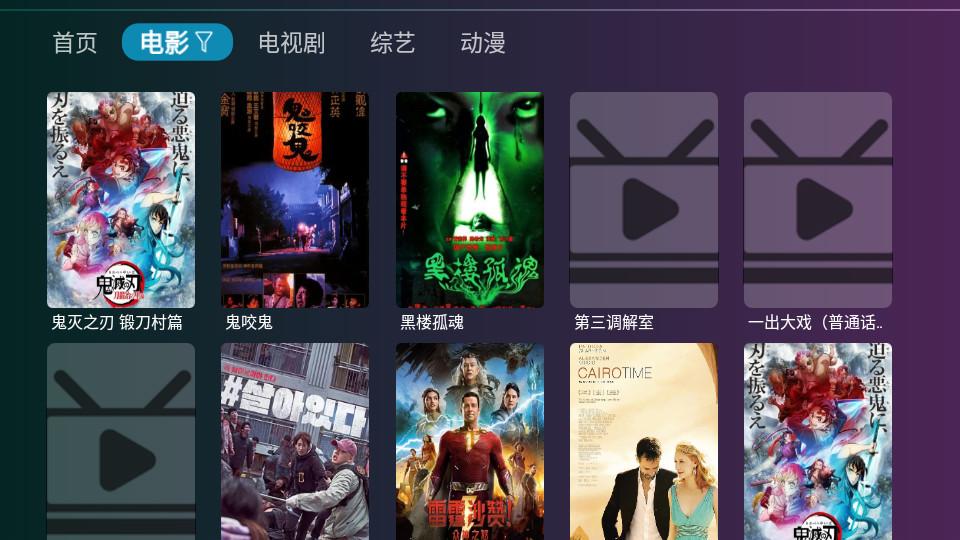Screen dimensions: 960x540
Task: Switch to the 首页 tab
Action: point(75,43)
